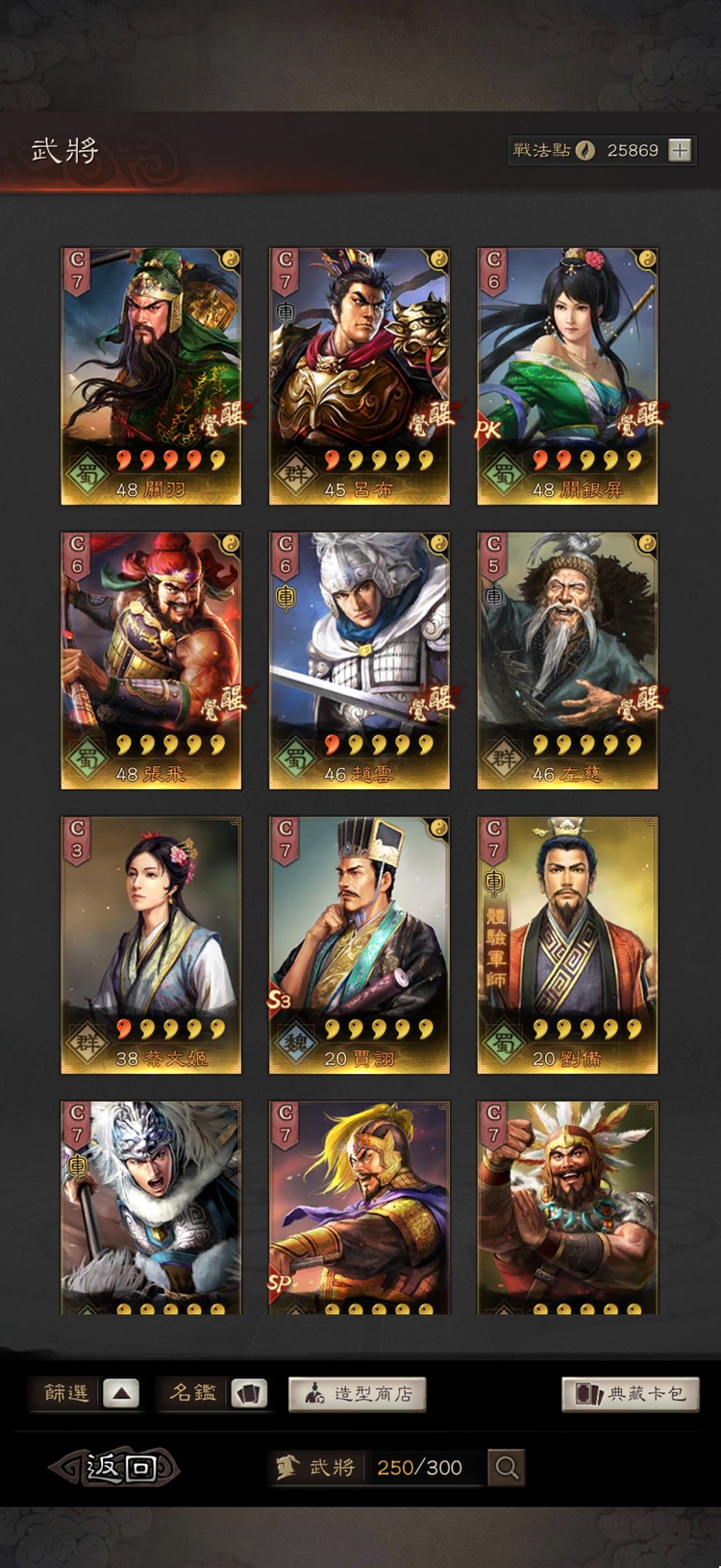Open the 典藏卡包 card pack

coord(630,1394)
